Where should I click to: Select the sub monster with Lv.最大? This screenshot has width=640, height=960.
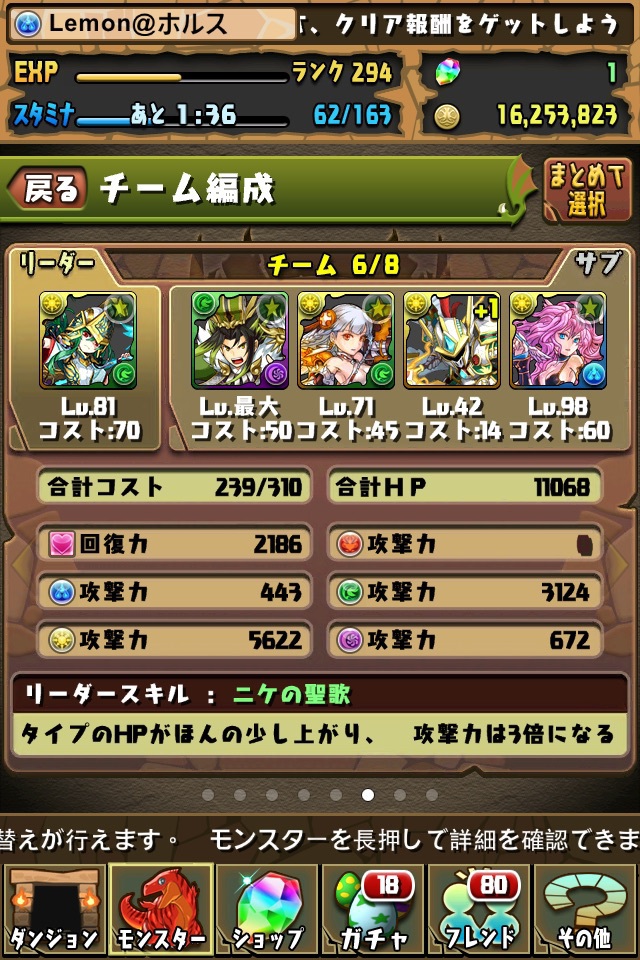pyautogui.click(x=239, y=340)
